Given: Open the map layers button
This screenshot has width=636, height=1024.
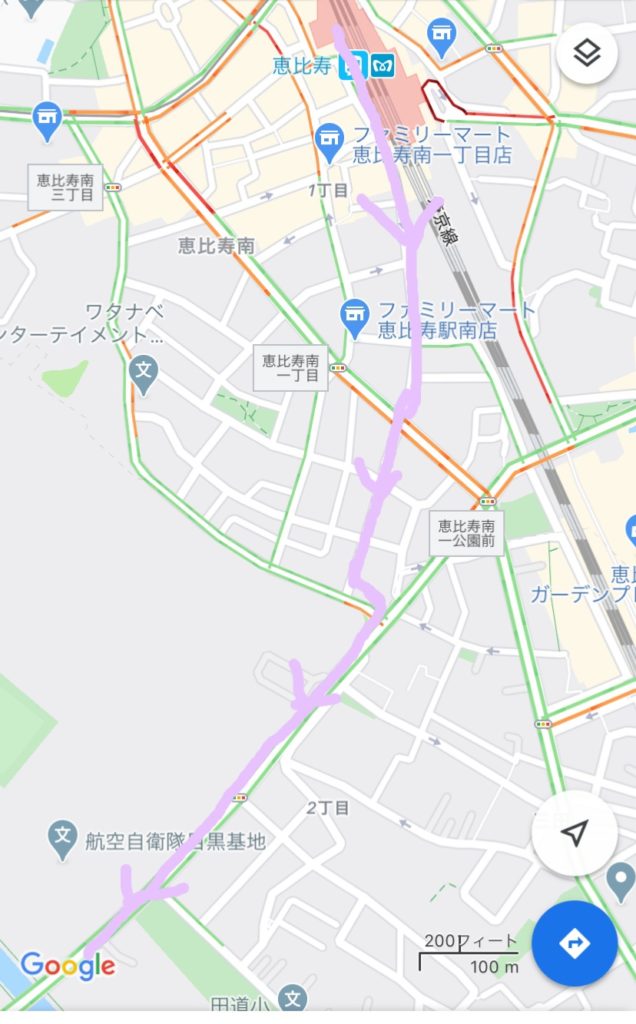Looking at the screenshot, I should click(587, 53).
